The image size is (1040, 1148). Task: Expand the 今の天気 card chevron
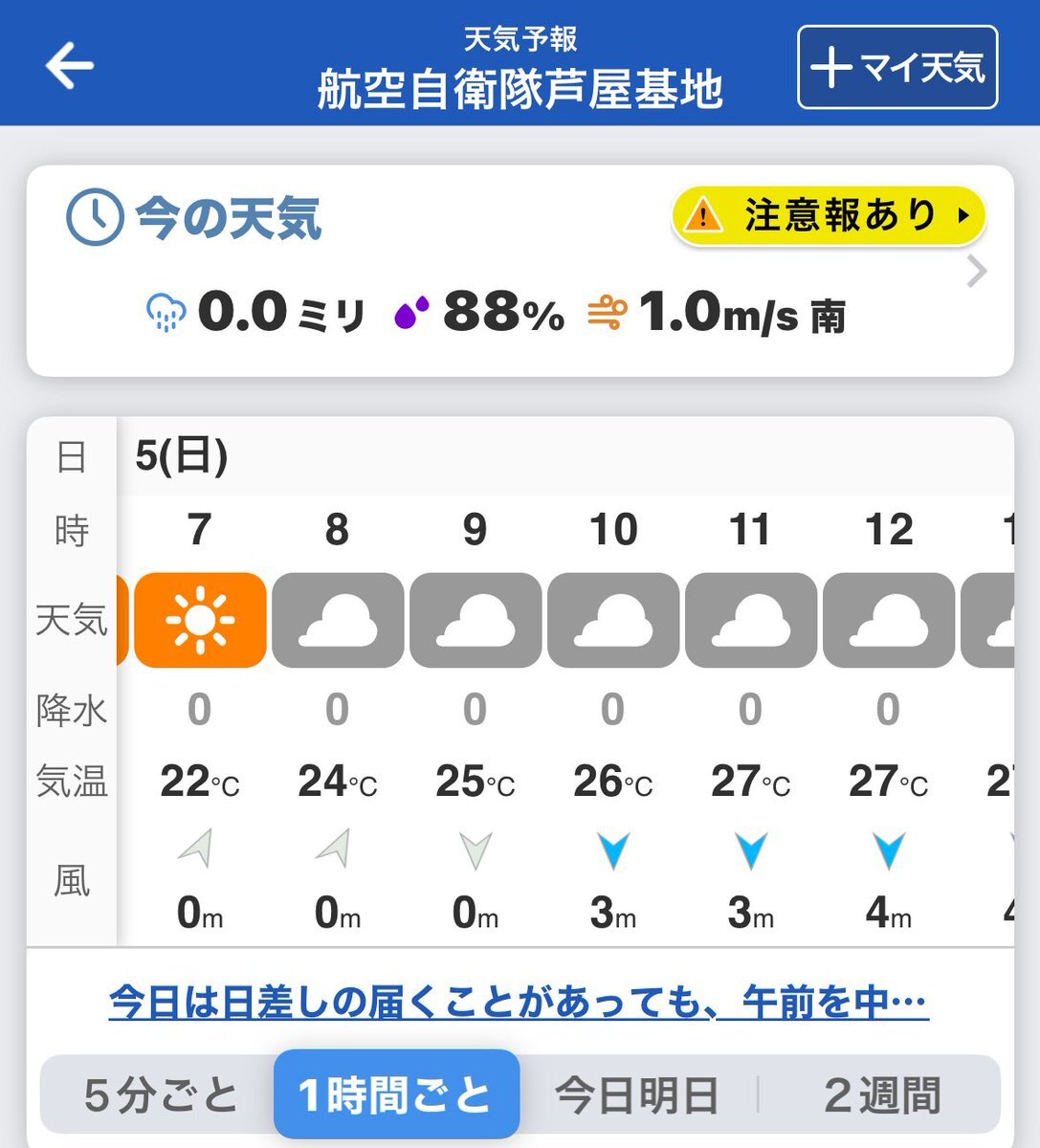[x=976, y=273]
